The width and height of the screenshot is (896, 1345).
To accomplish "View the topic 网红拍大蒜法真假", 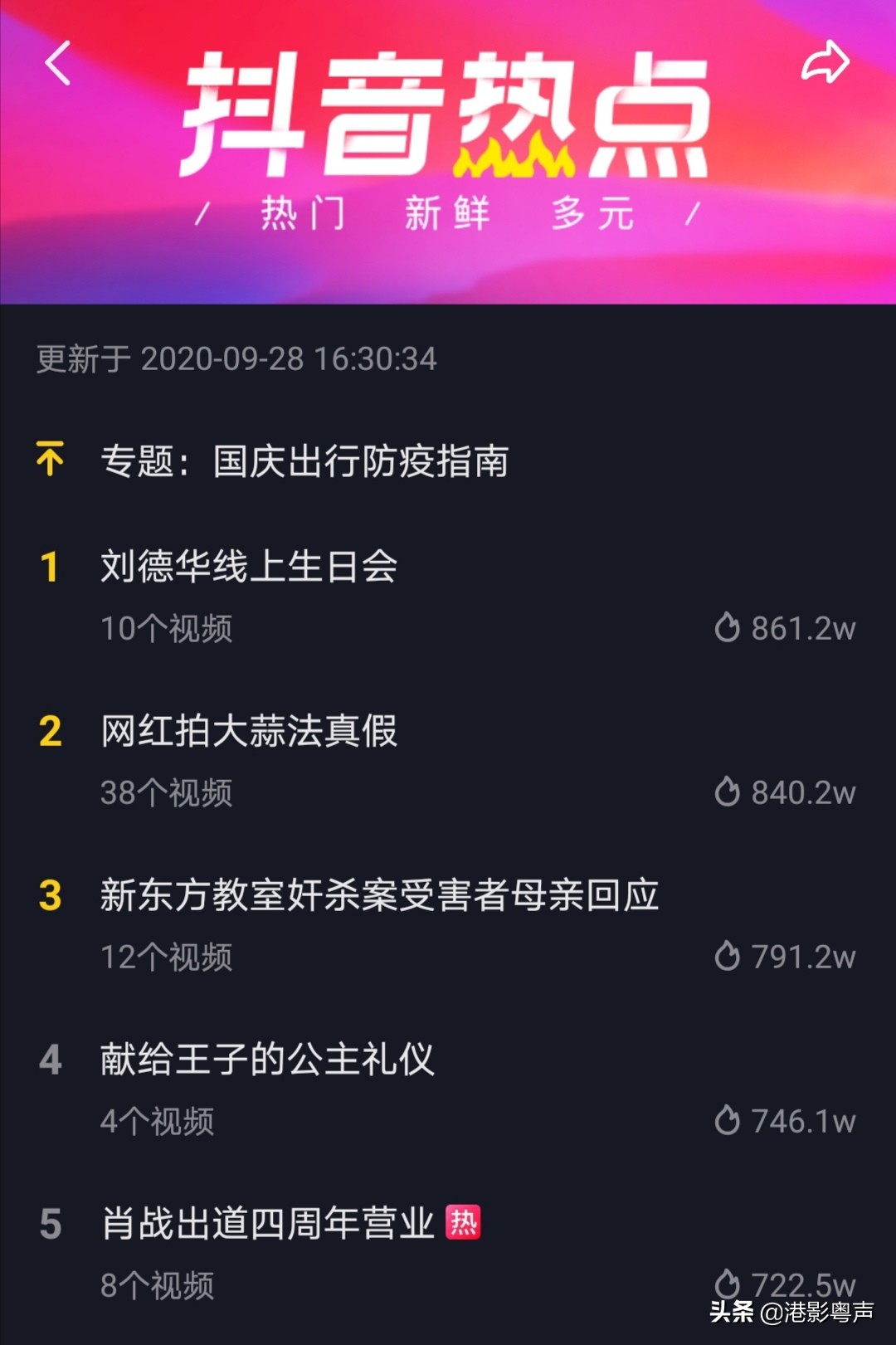I will point(249,731).
